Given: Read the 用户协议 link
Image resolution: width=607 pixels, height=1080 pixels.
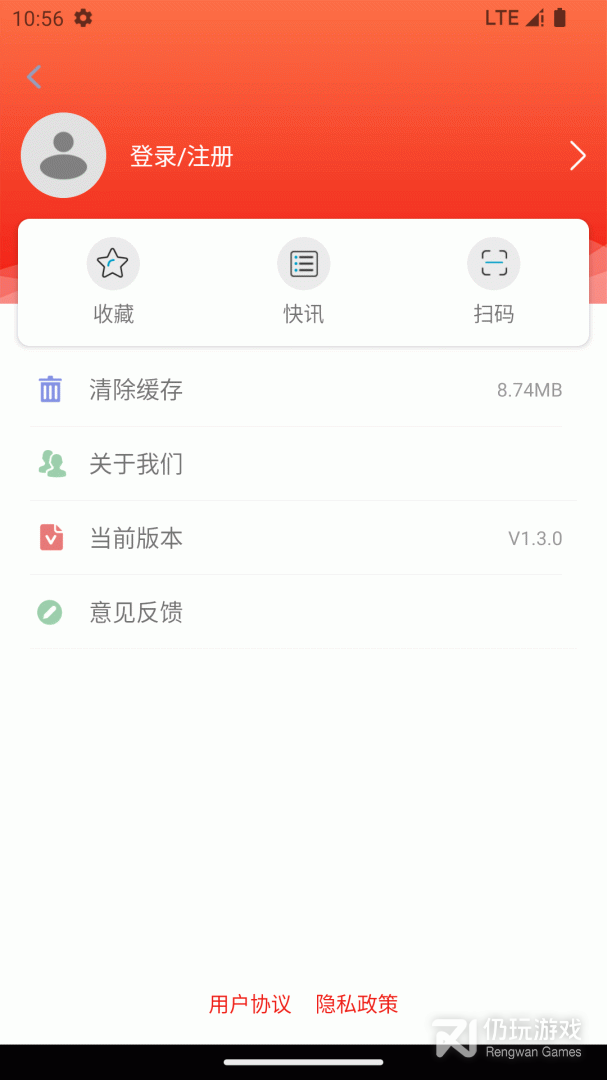Looking at the screenshot, I should [x=250, y=1004].
